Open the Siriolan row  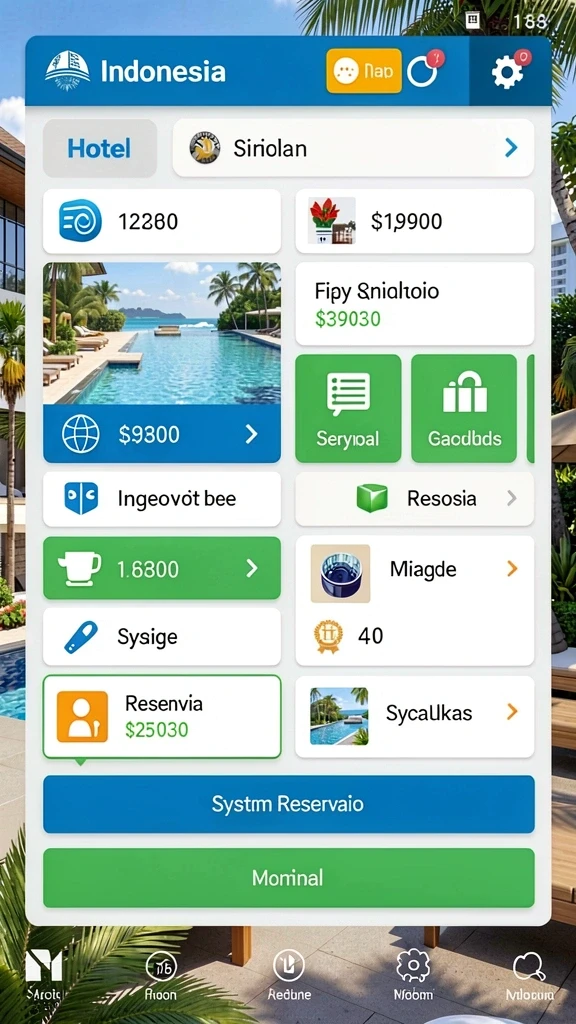(353, 148)
